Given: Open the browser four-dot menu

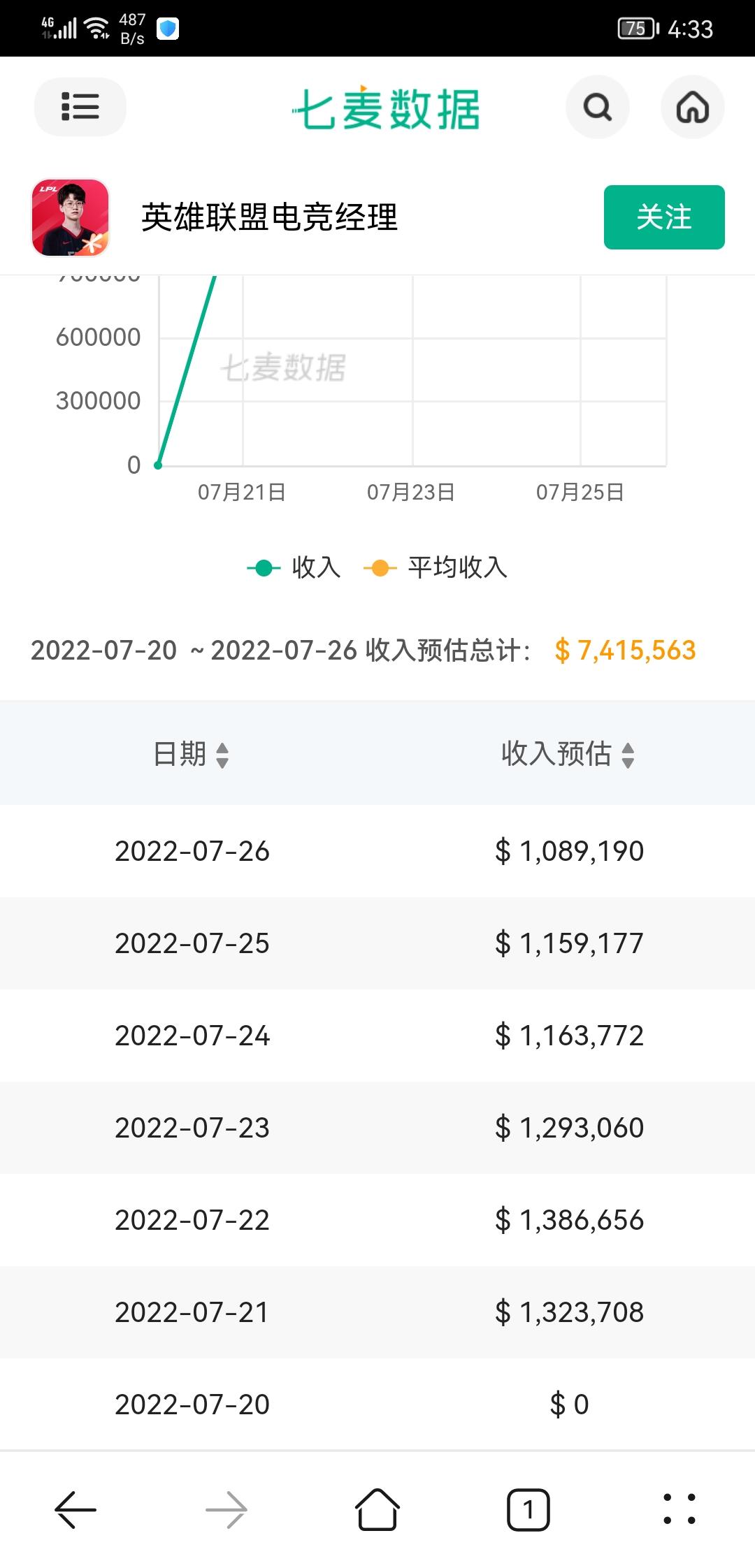Looking at the screenshot, I should click(x=679, y=1509).
